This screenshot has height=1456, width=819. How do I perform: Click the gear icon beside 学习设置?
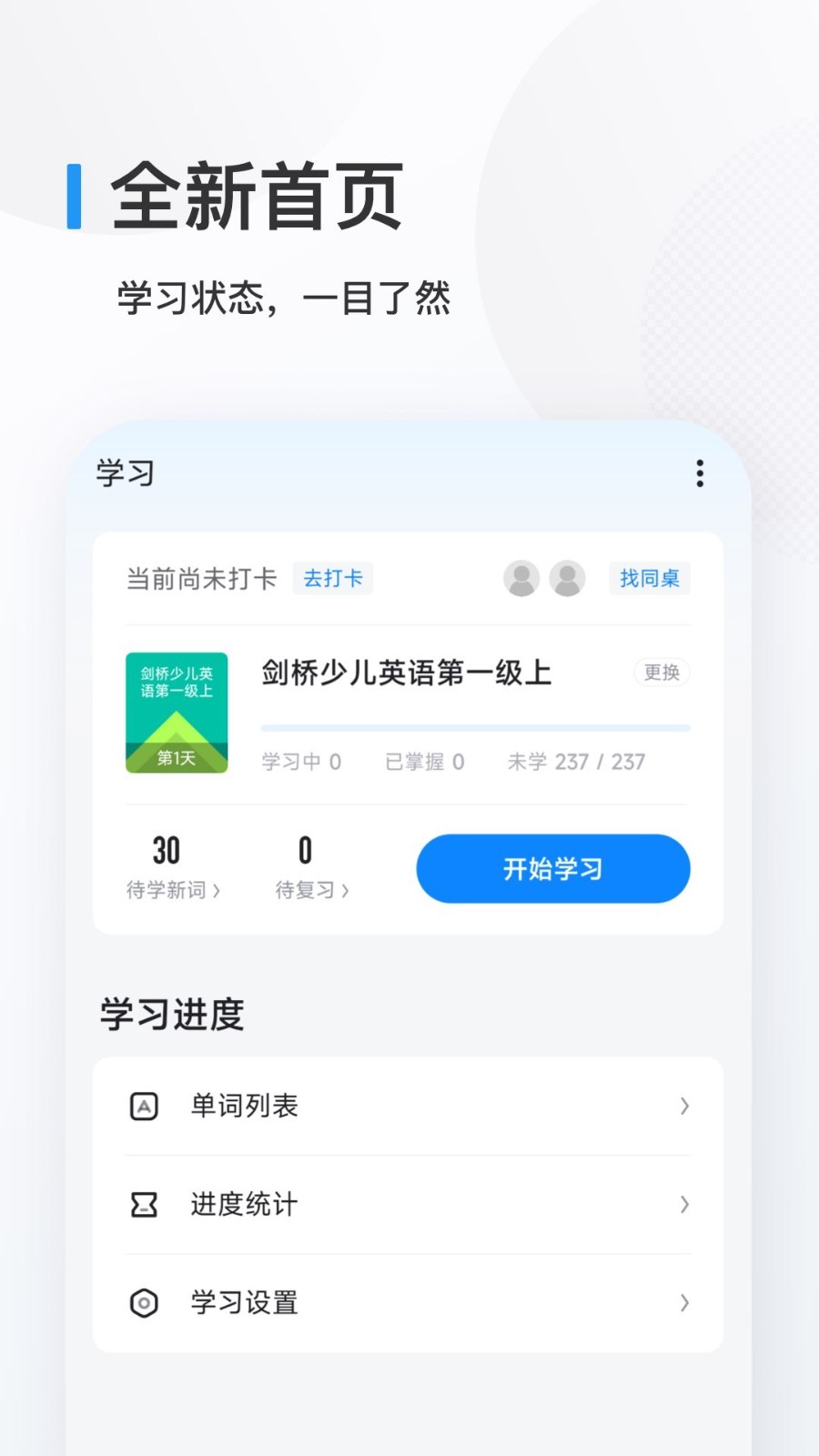(x=144, y=1303)
